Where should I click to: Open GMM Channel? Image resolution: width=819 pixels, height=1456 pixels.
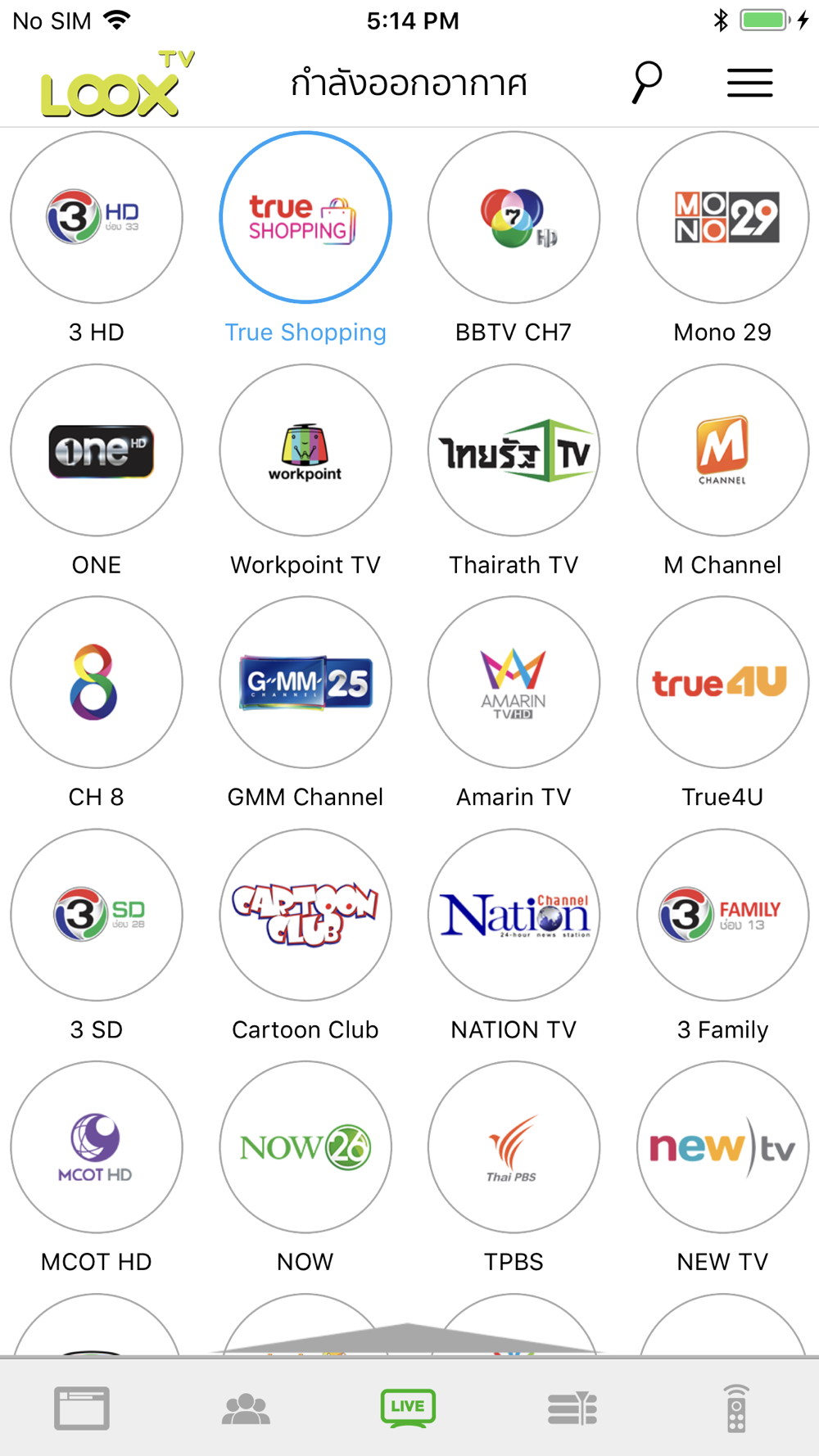[x=305, y=682]
